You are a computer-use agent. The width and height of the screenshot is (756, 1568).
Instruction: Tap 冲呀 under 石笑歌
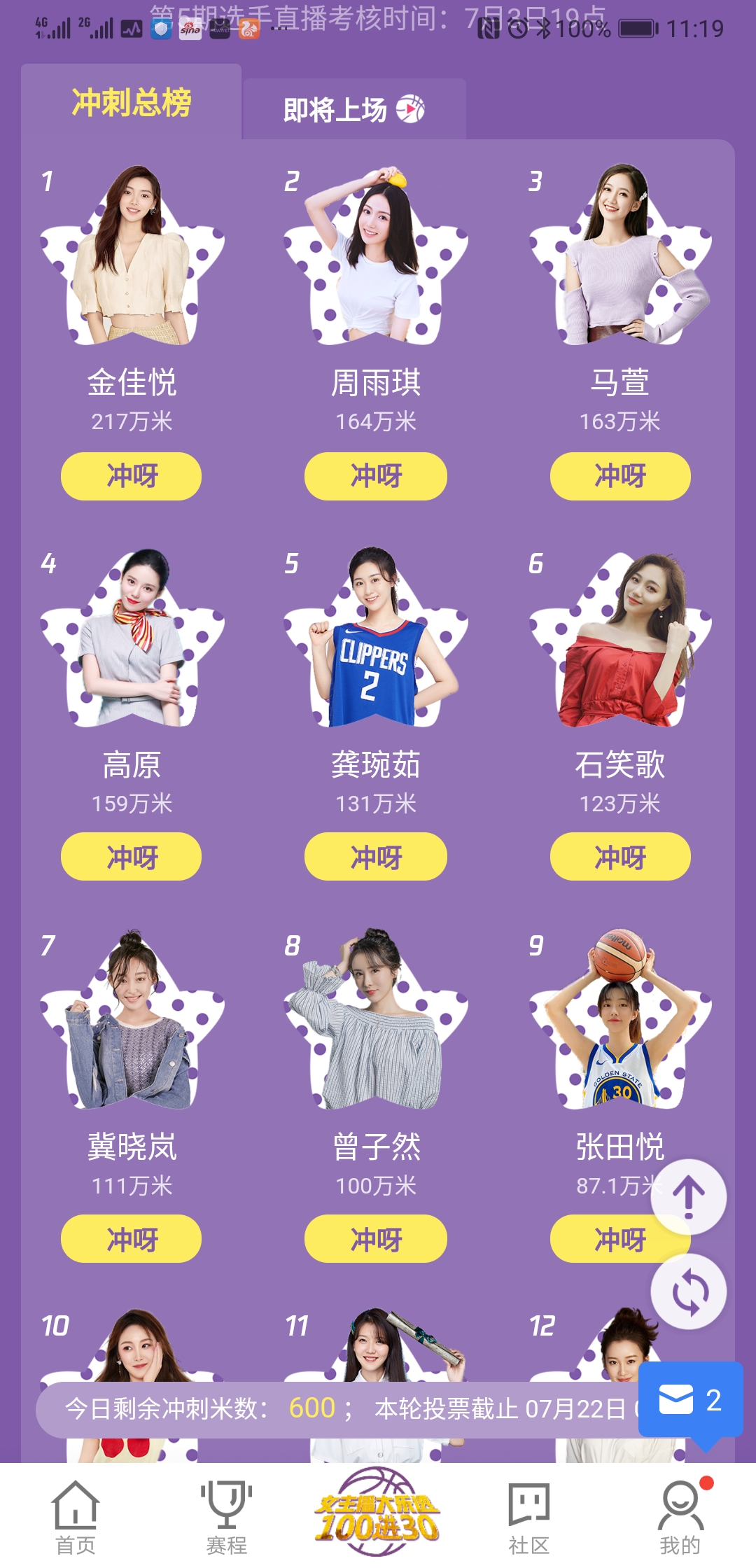pyautogui.click(x=619, y=857)
